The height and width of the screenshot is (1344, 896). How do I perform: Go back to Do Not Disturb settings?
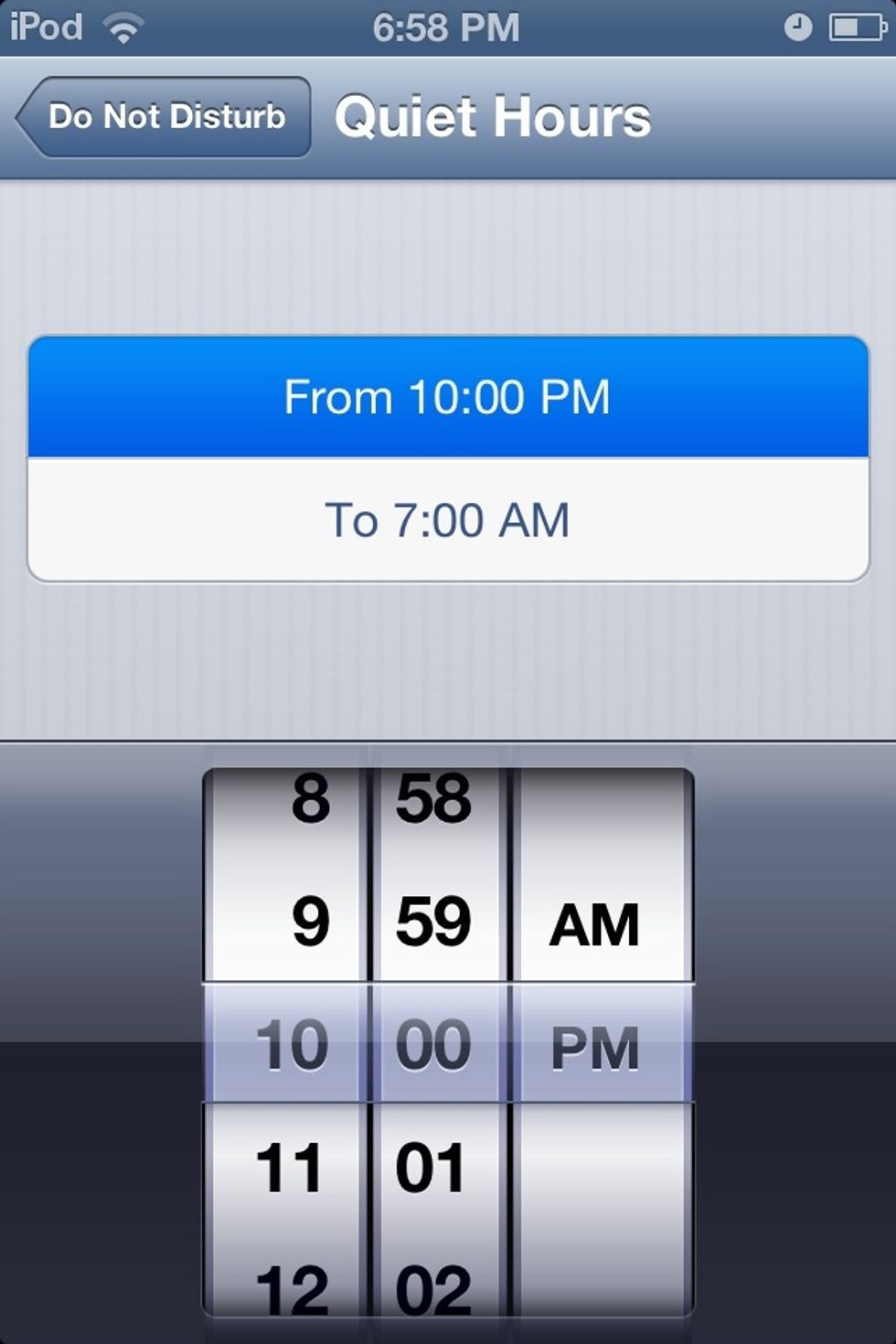pos(165,117)
